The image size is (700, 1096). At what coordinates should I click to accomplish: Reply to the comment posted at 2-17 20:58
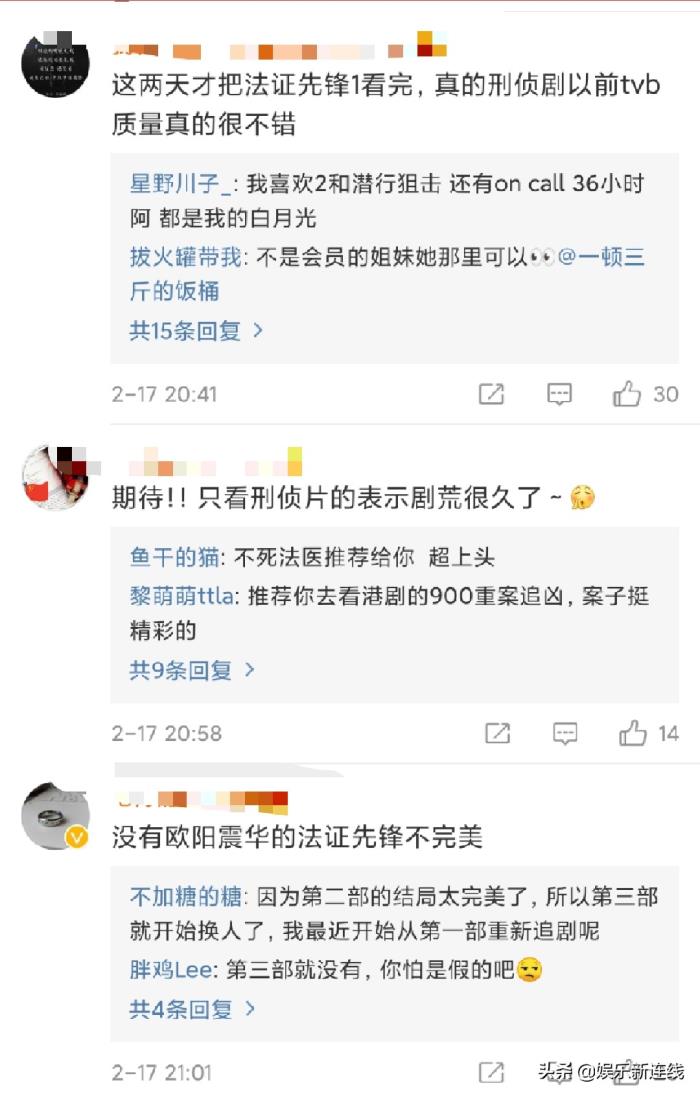point(565,733)
